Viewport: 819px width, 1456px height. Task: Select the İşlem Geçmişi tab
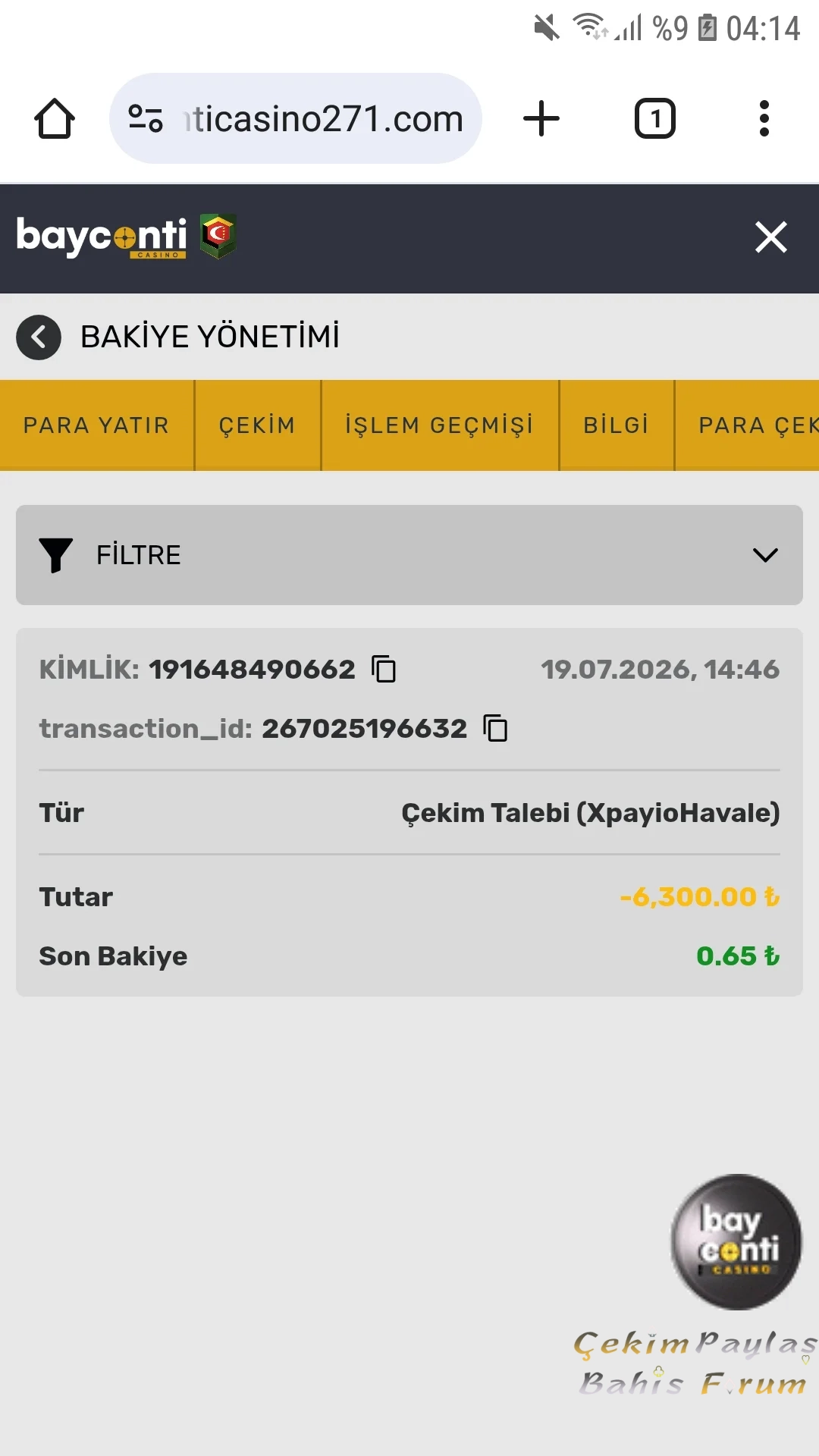tap(440, 425)
